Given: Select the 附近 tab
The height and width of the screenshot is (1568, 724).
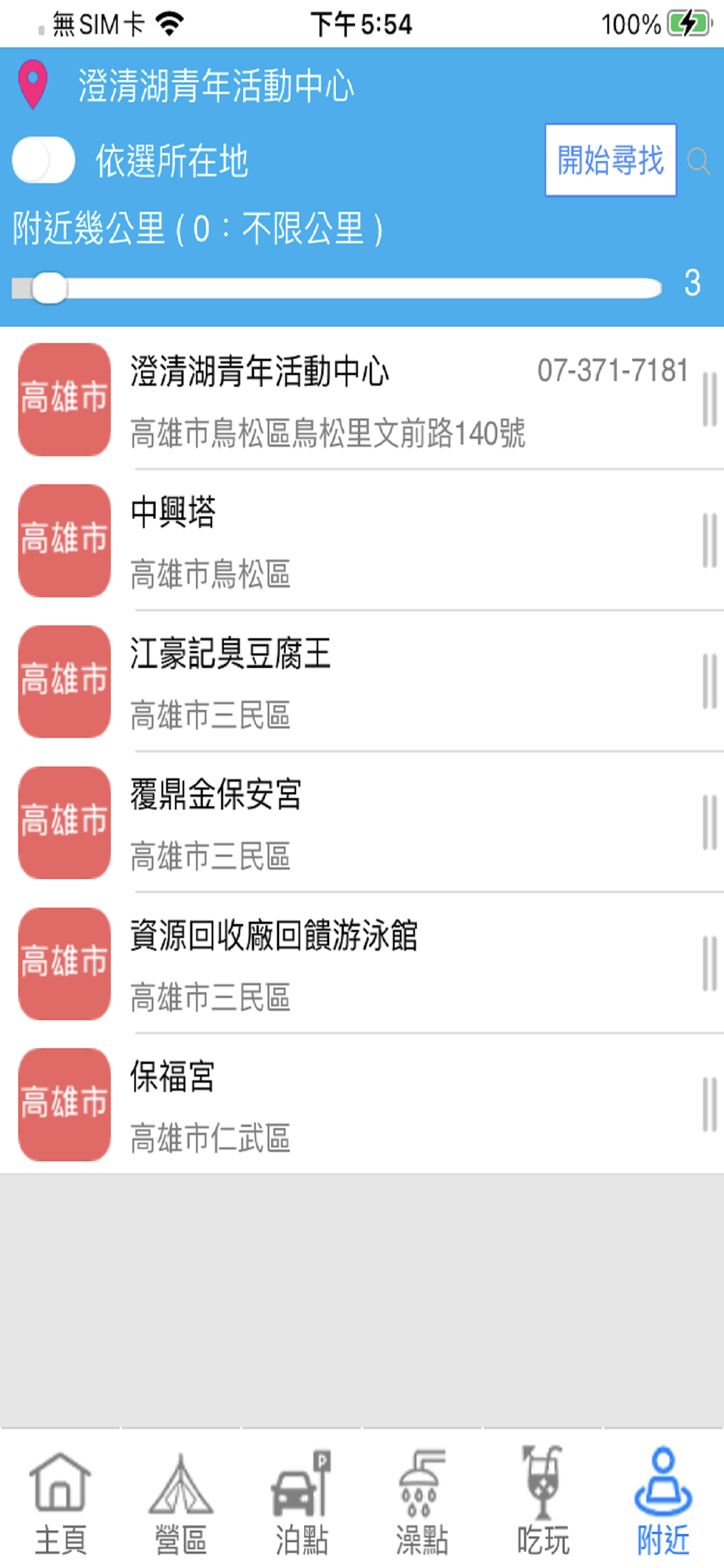Looking at the screenshot, I should pos(663,1502).
